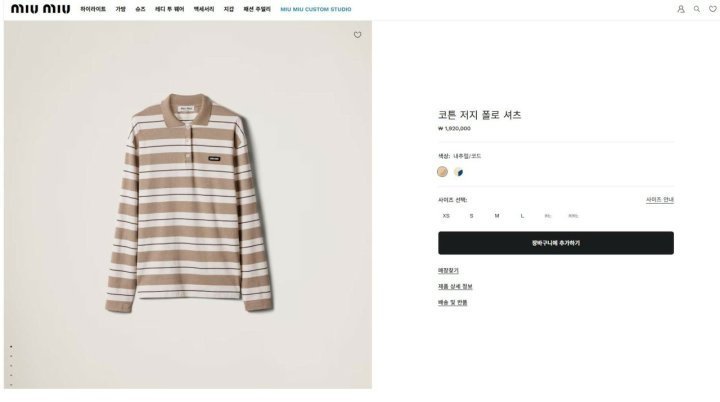The image size is (720, 402).
Task: Open the 레디 투 웨어 category
Action: 169,9
